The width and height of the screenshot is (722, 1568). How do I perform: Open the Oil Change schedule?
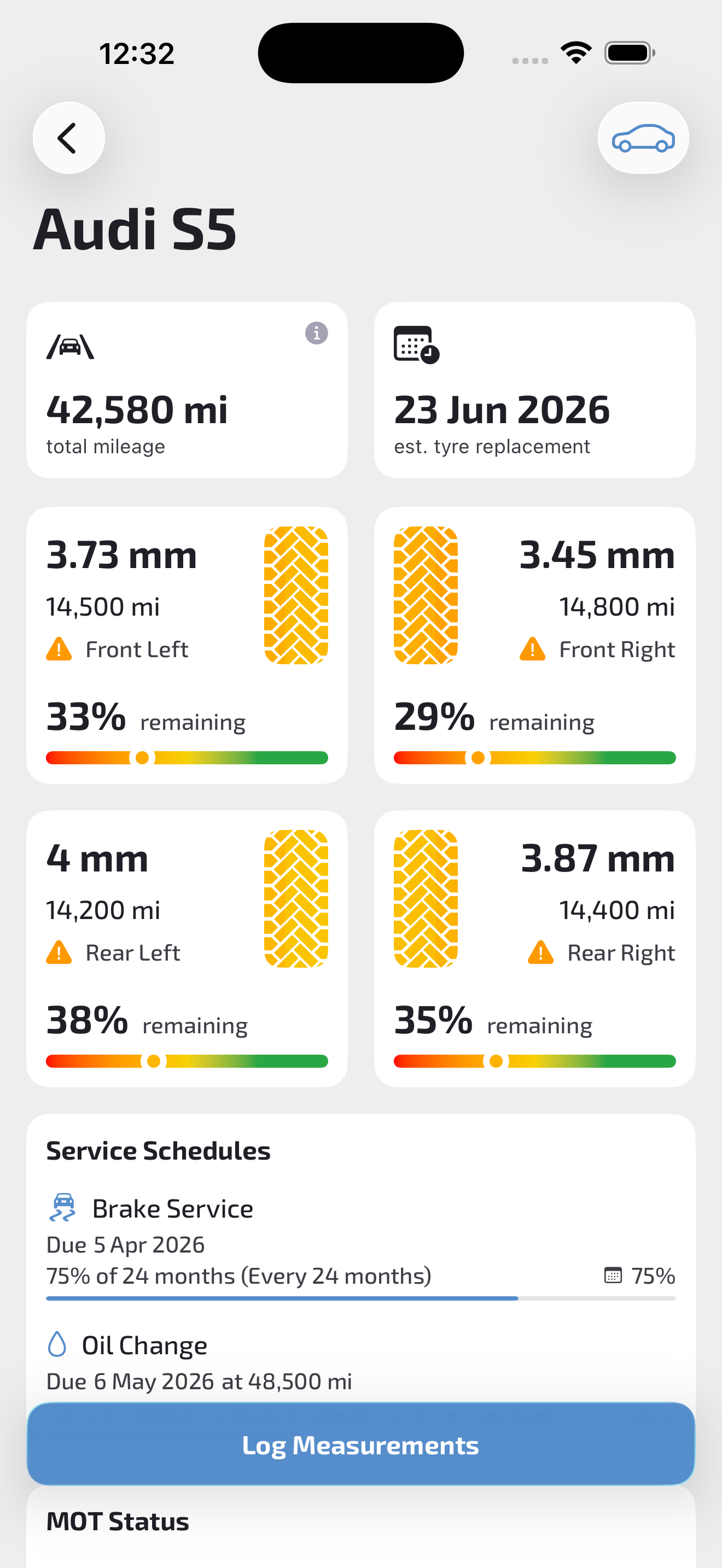[x=360, y=1362]
